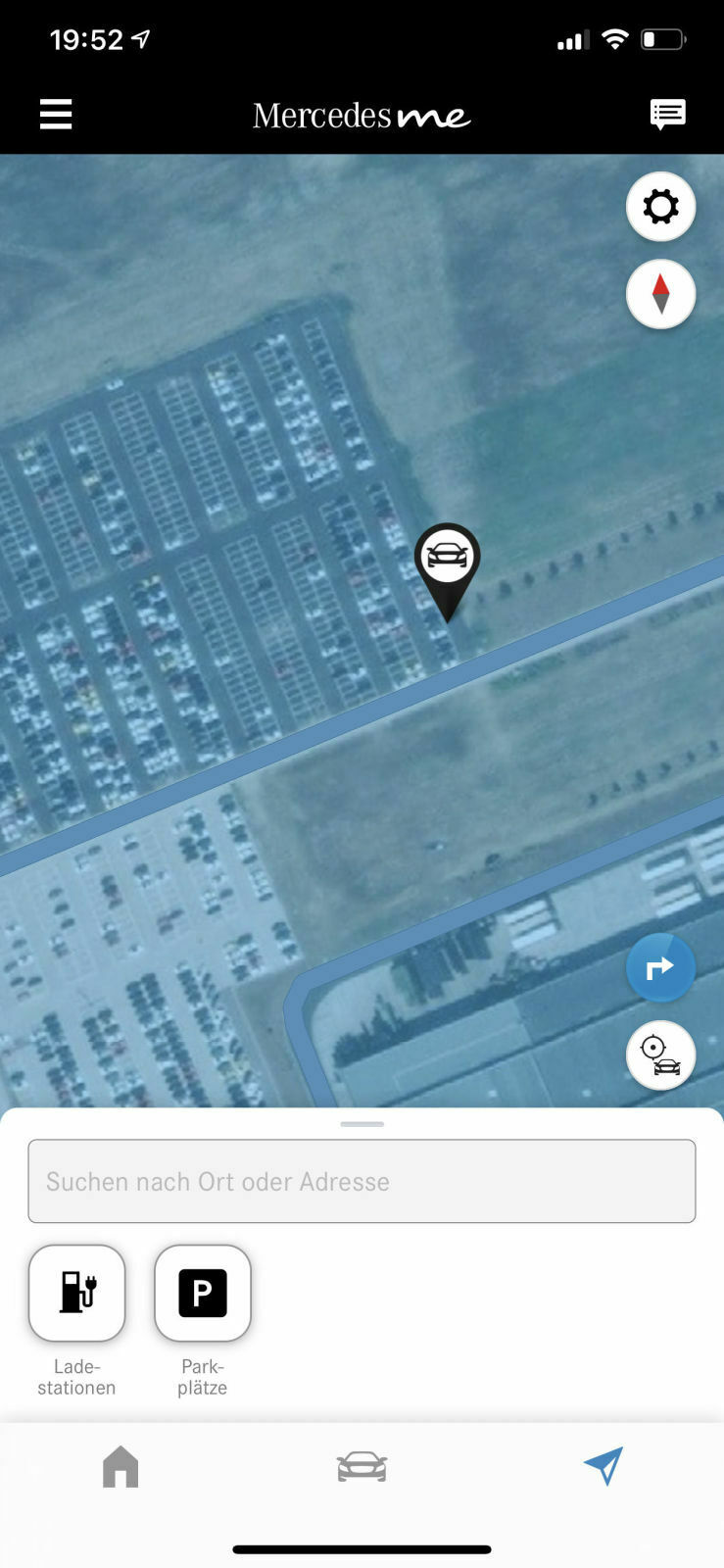Tap the vehicle location pin
The image size is (724, 1568).
448,561
